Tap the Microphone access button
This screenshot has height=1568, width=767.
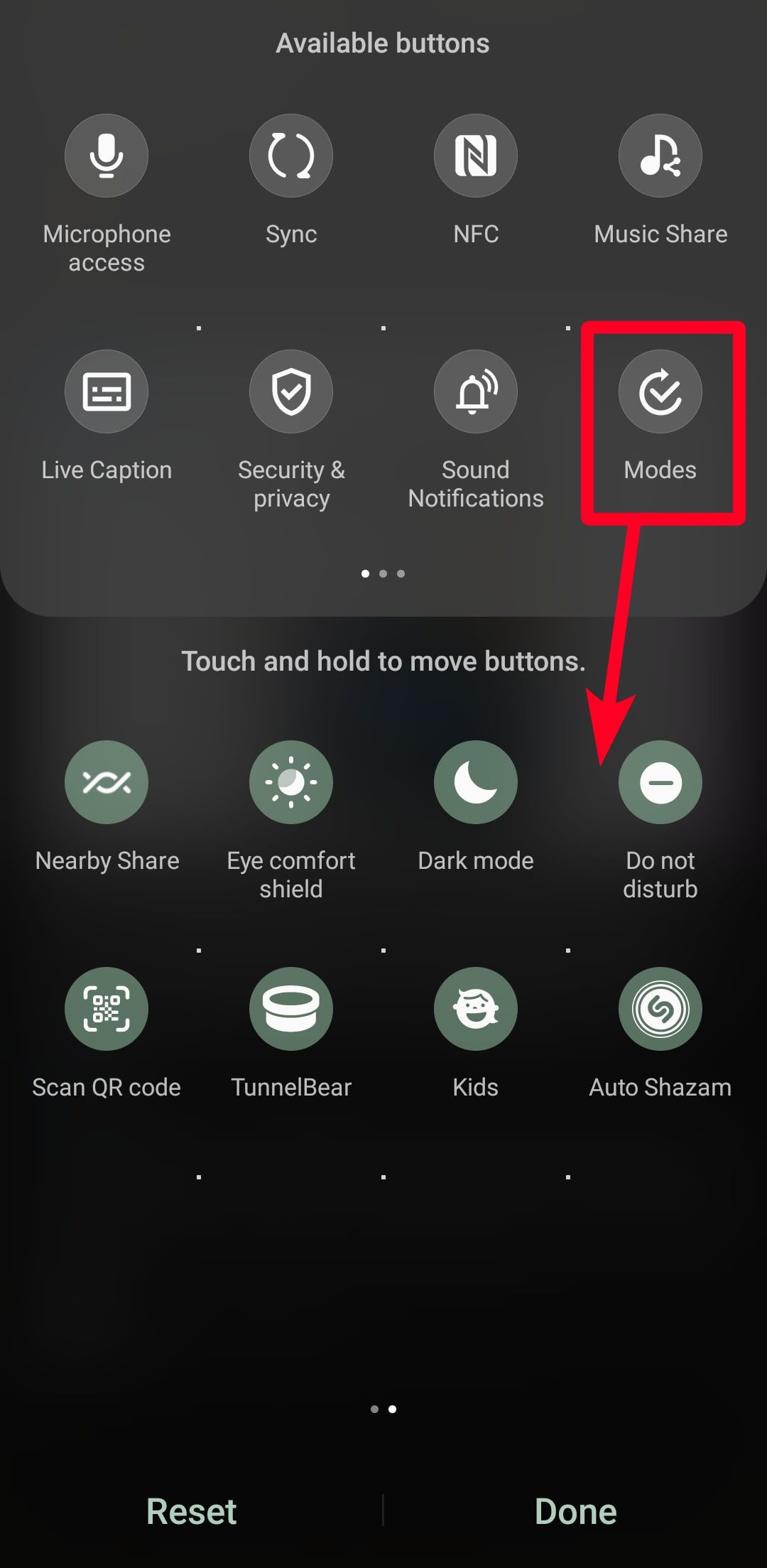[107, 156]
